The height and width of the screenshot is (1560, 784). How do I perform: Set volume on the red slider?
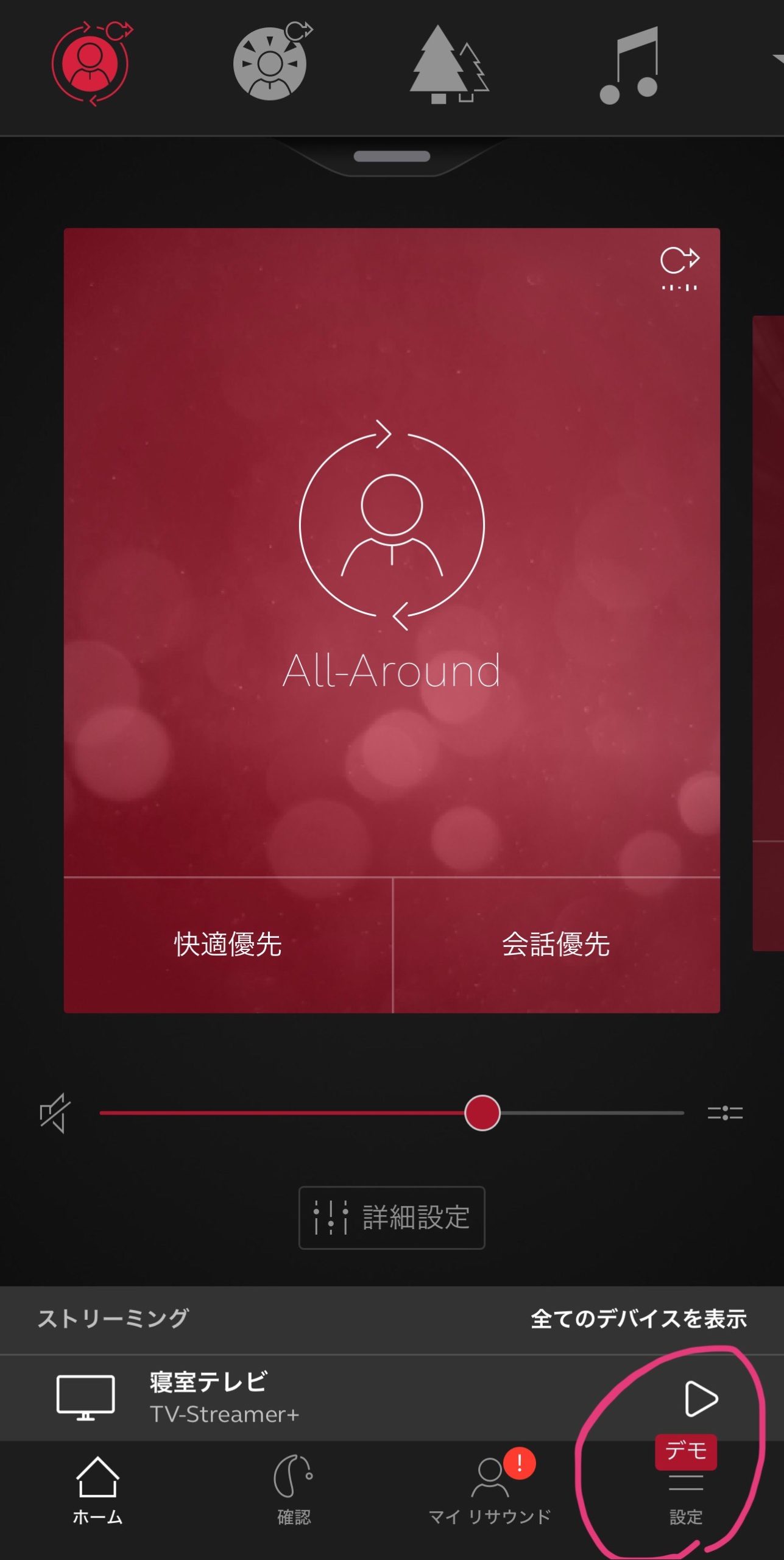pyautogui.click(x=482, y=1113)
